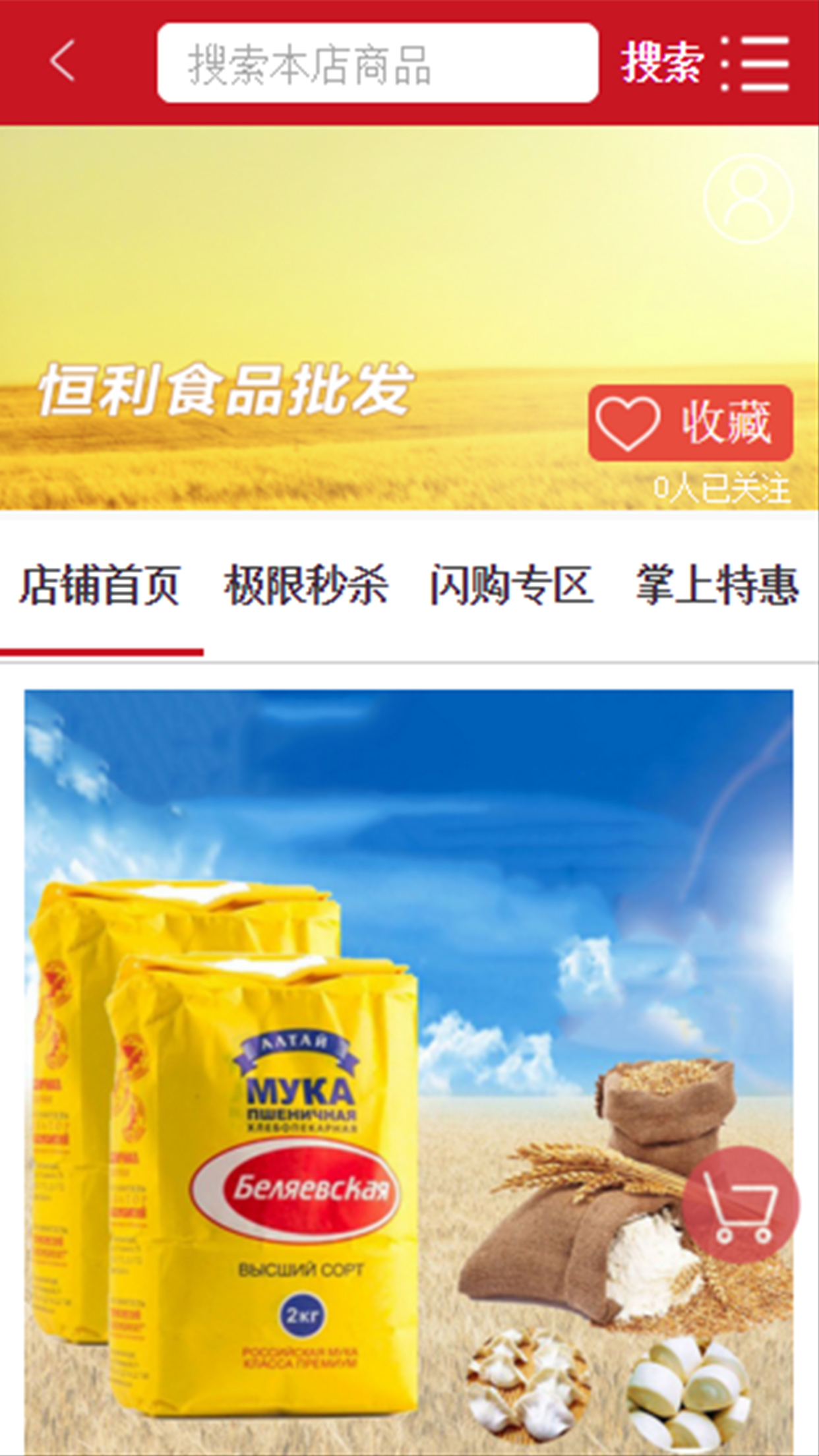This screenshot has width=819, height=1456.
Task: Switch to the 极限秒杀 tab
Action: (x=306, y=586)
